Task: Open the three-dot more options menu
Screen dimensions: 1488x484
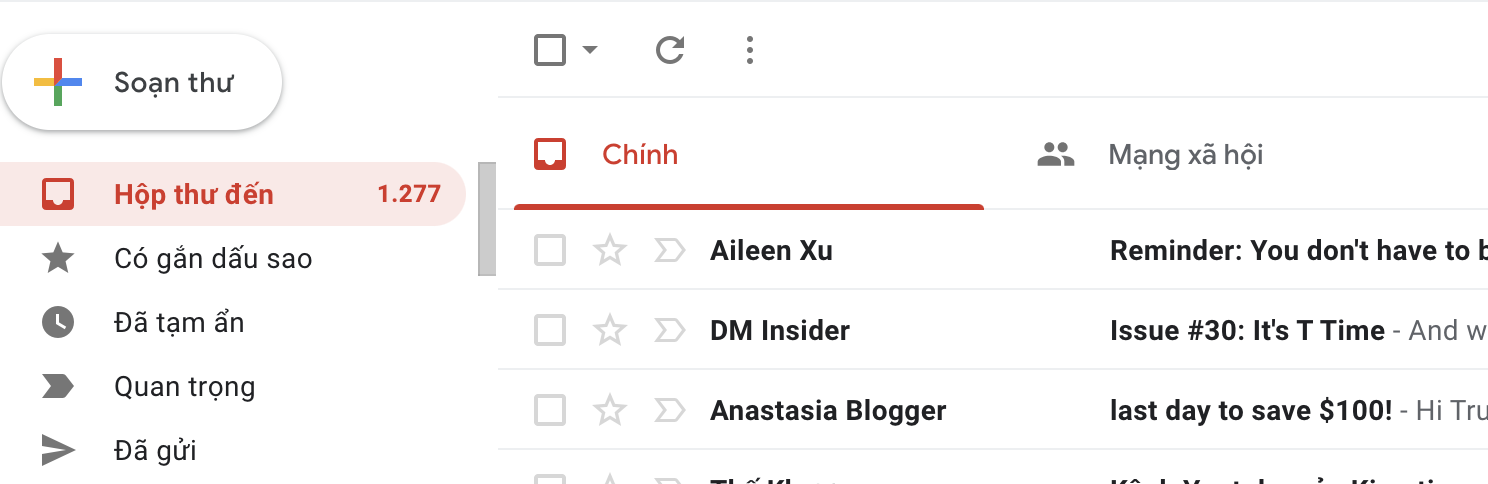Action: pos(750,50)
